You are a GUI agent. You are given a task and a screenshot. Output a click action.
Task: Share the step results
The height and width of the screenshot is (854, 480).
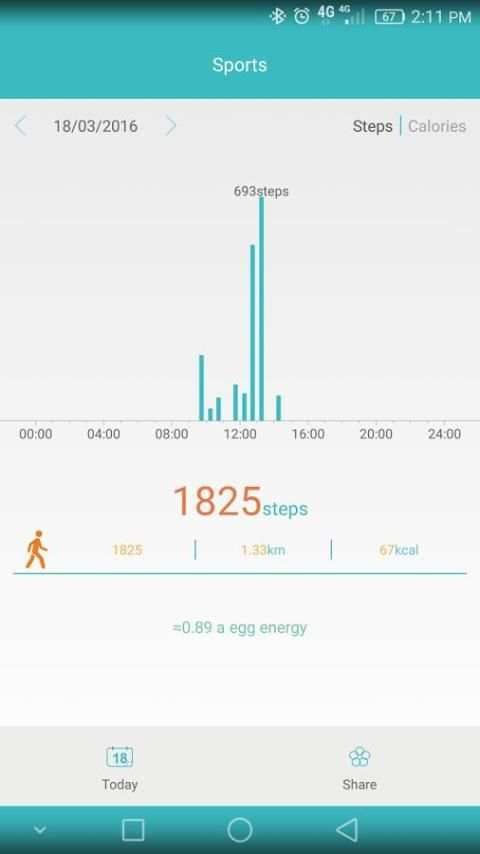coord(359,768)
